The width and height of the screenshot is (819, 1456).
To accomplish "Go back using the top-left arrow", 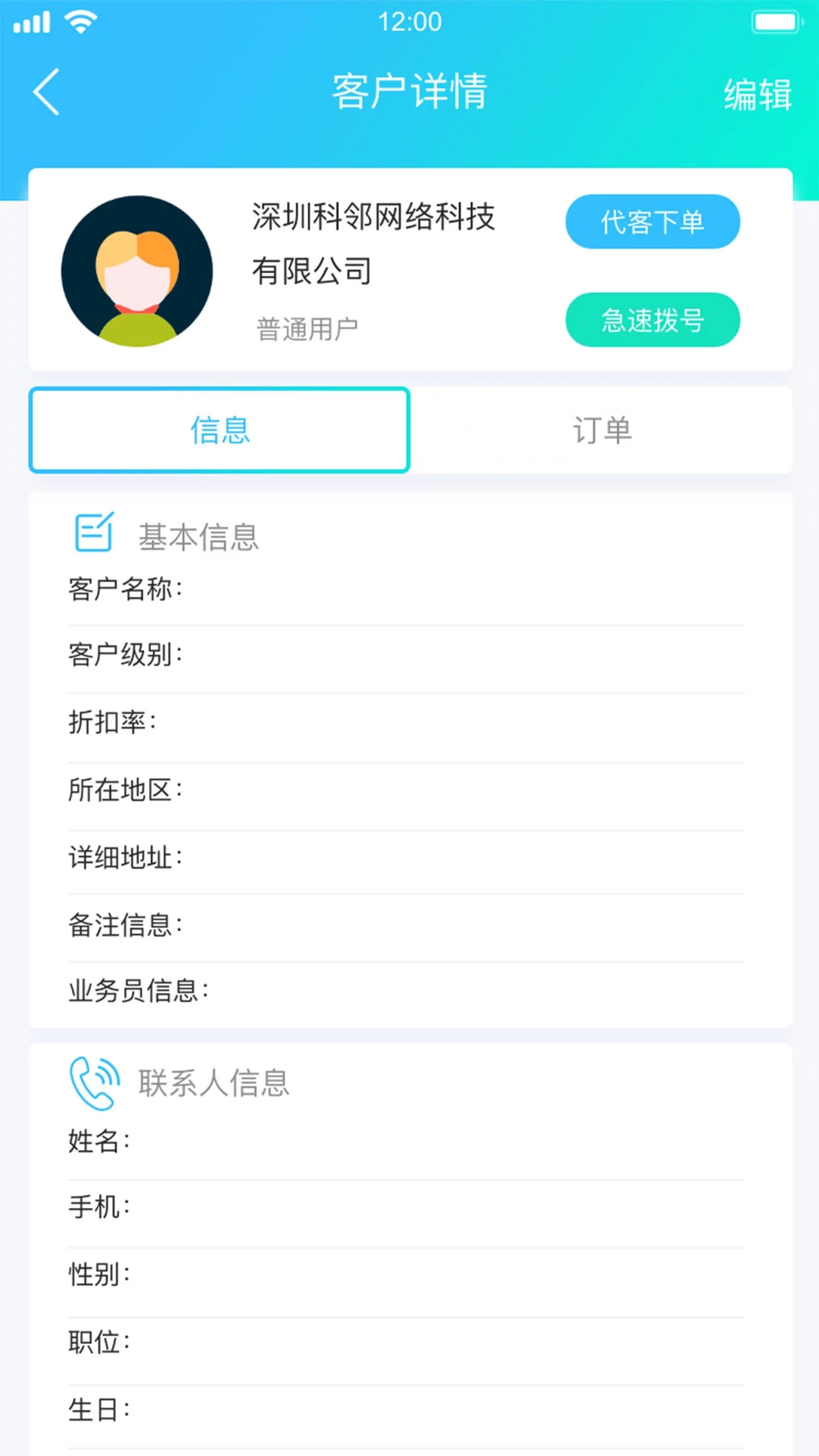I will pyautogui.click(x=47, y=92).
